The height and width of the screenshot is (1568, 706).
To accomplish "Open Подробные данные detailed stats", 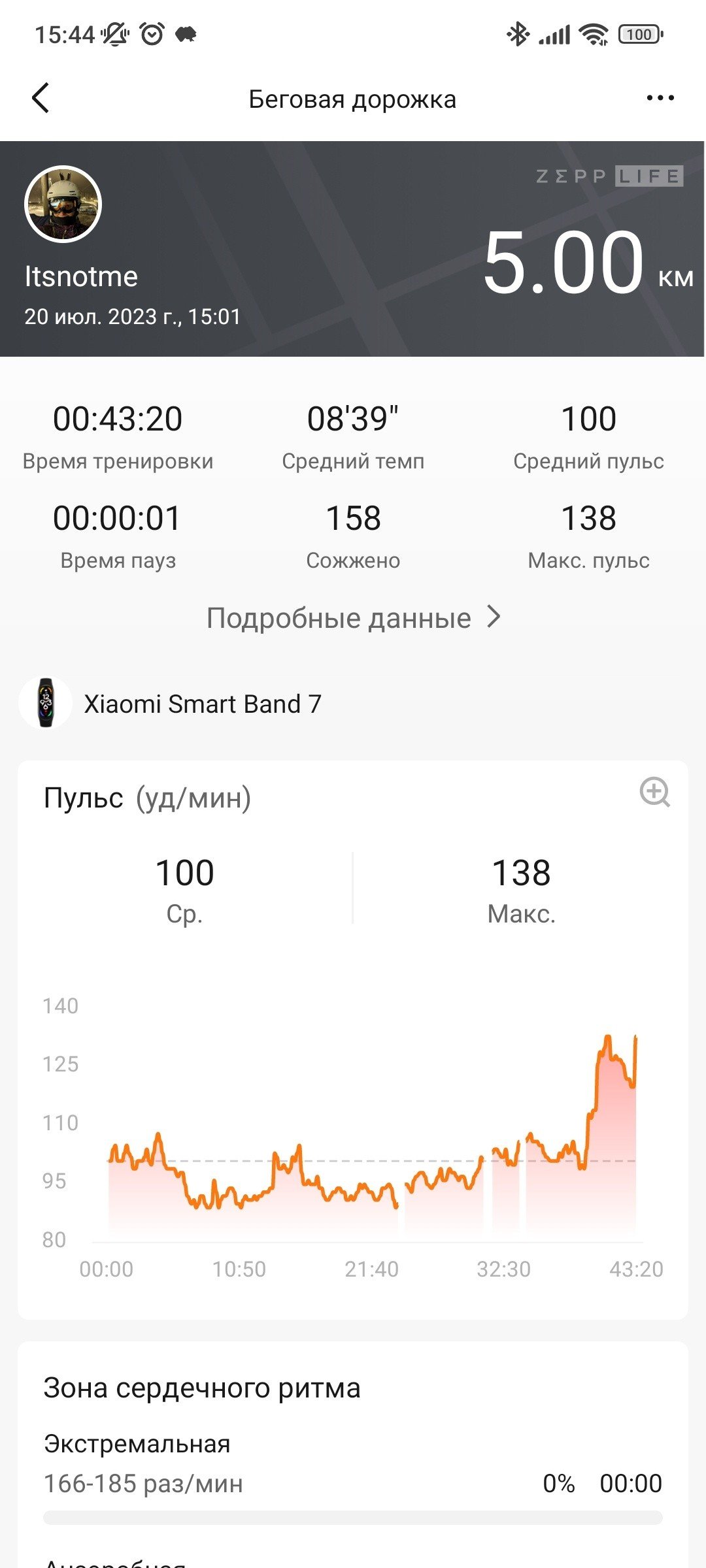I will (354, 617).
